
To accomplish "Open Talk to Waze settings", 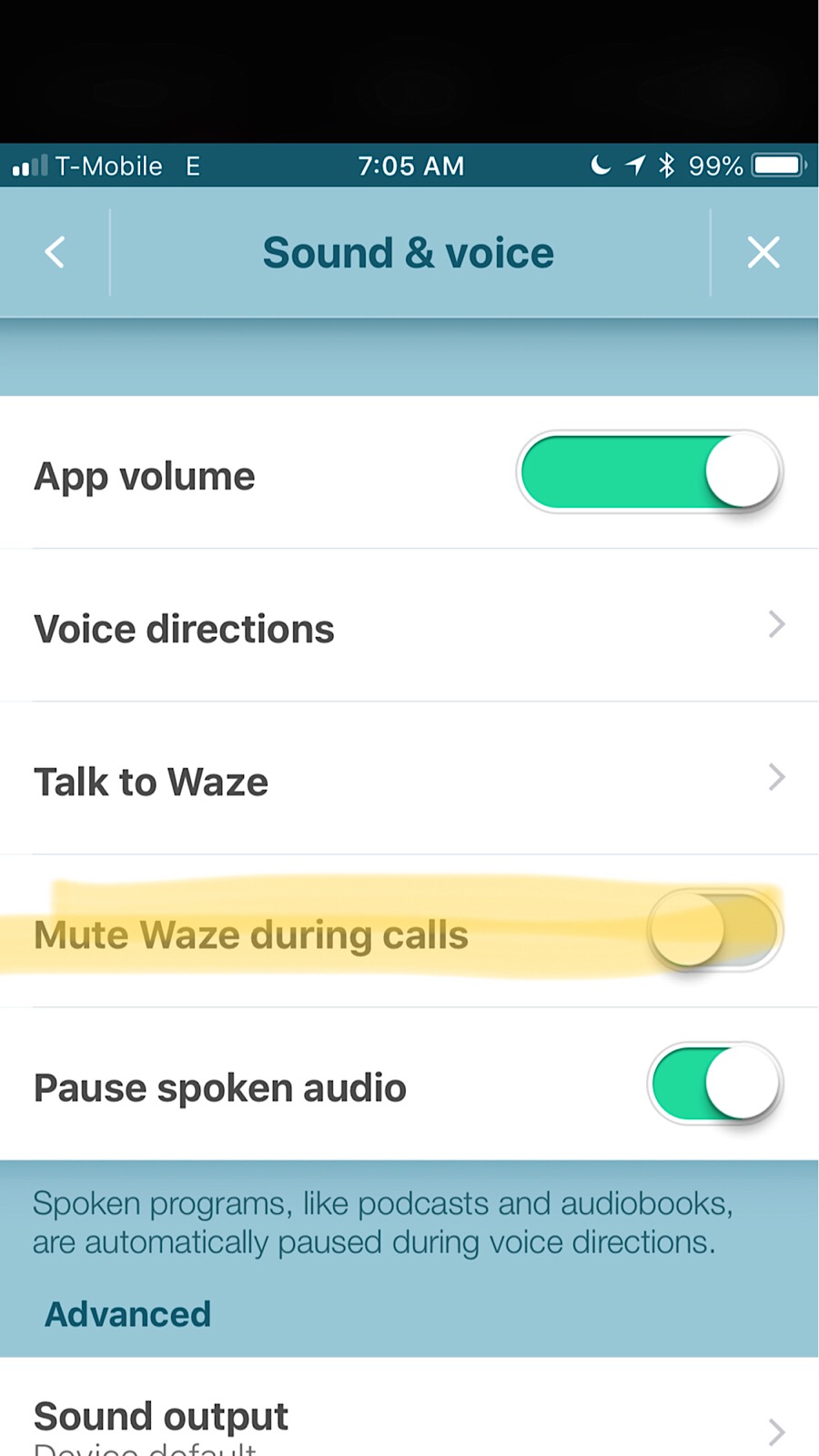I will pyautogui.click(x=409, y=781).
